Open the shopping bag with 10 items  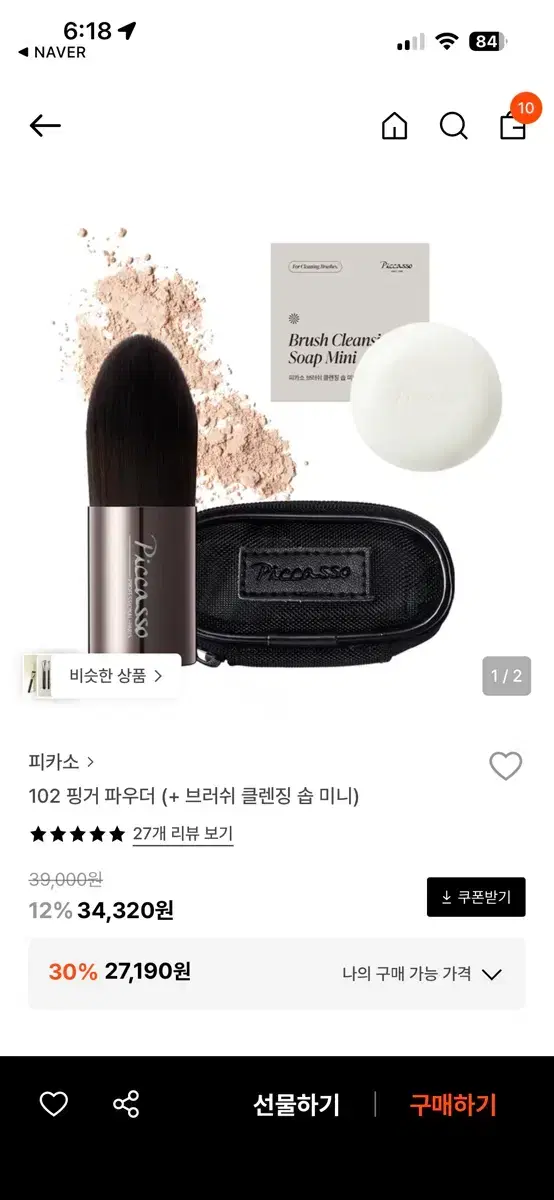pyautogui.click(x=515, y=120)
